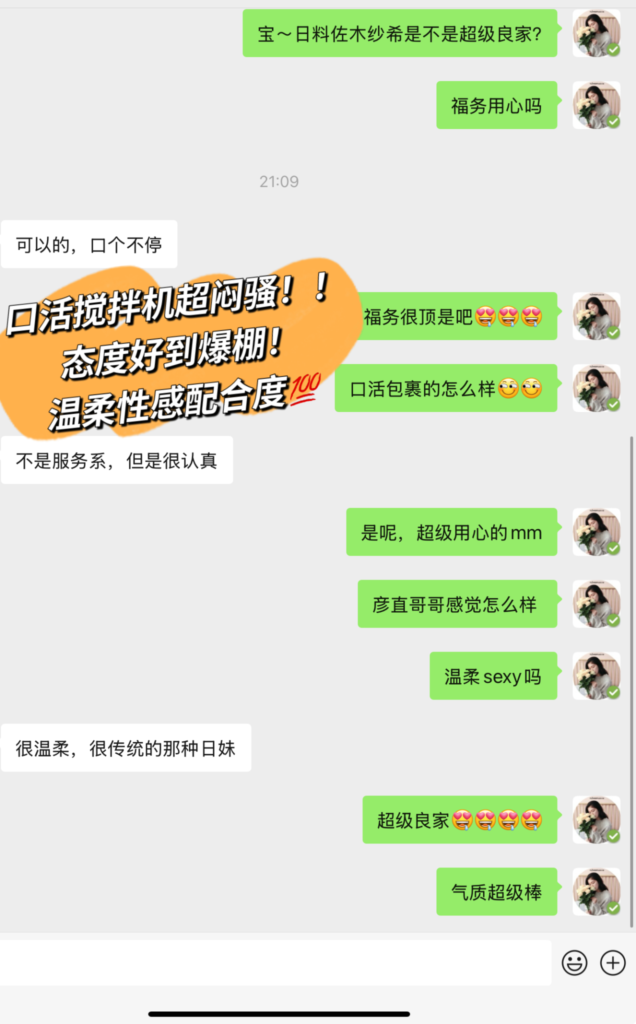Open sender avatar beside 福务用心吗 message

[596, 105]
